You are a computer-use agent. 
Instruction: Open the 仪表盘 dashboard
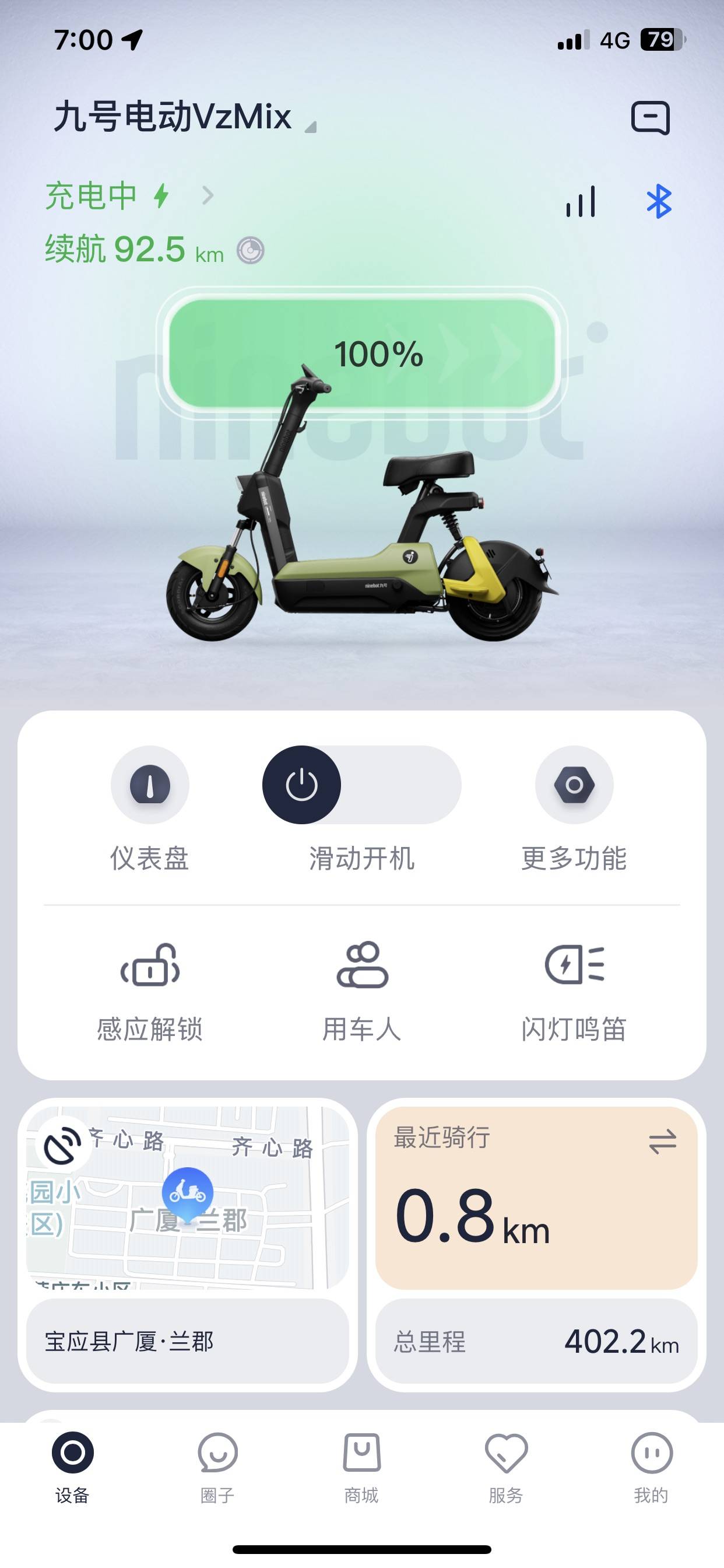pos(150,785)
